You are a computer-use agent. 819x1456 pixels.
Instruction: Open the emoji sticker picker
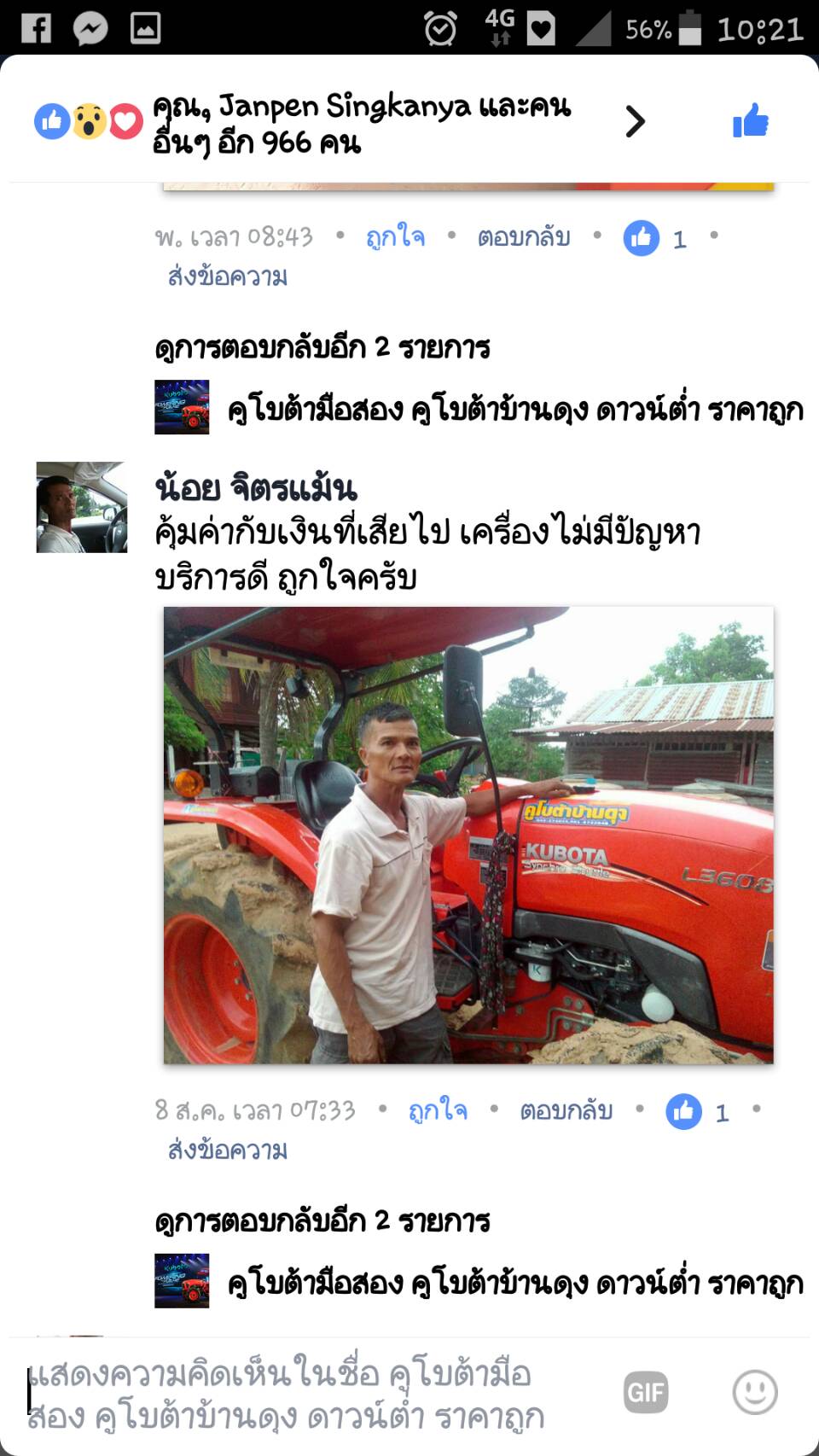click(x=755, y=1393)
